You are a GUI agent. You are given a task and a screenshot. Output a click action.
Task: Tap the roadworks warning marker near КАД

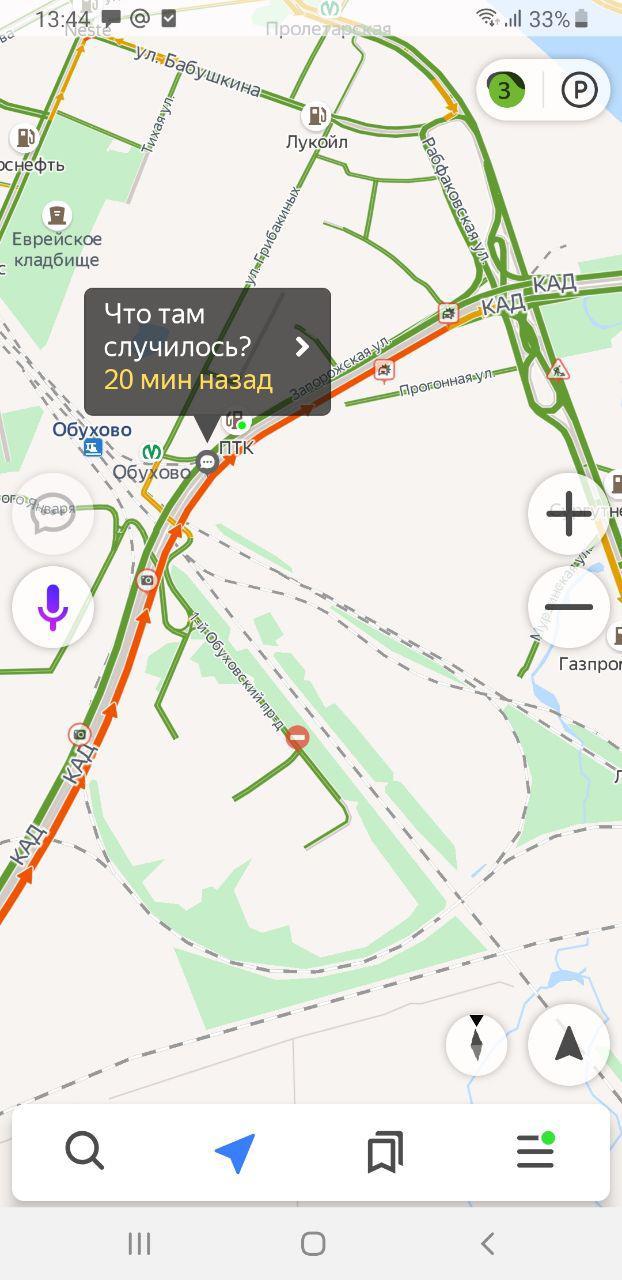558,372
